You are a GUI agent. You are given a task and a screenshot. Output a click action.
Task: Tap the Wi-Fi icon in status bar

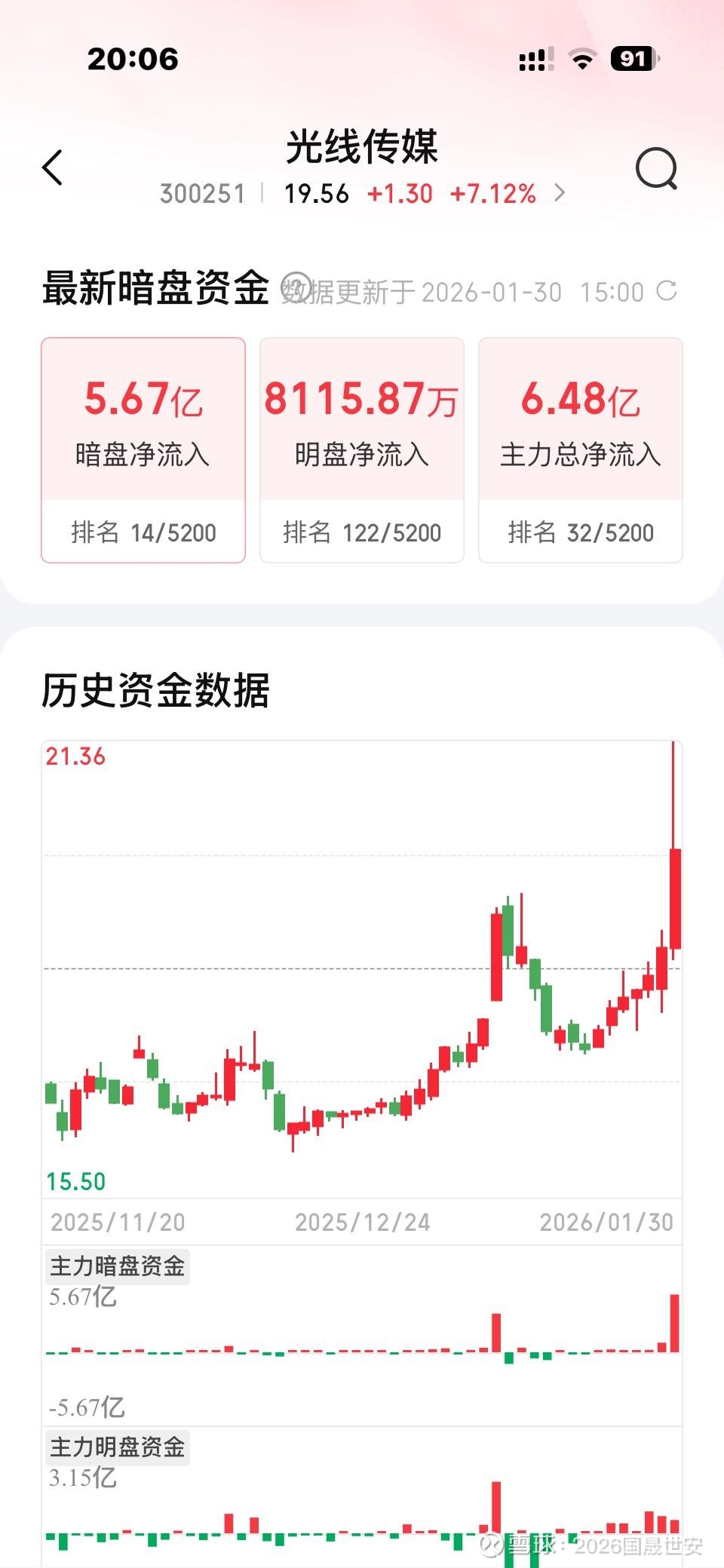pos(582,58)
